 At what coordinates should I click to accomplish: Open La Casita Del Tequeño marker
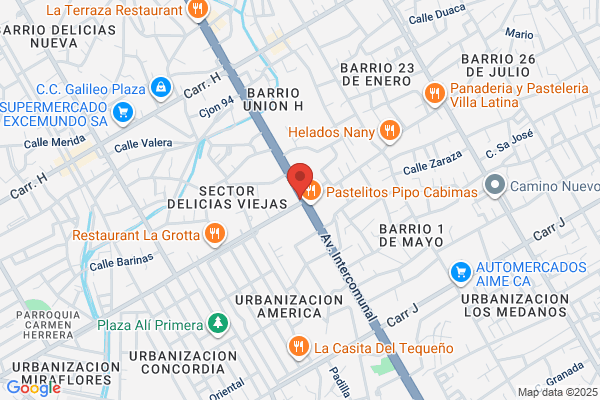tap(298, 347)
